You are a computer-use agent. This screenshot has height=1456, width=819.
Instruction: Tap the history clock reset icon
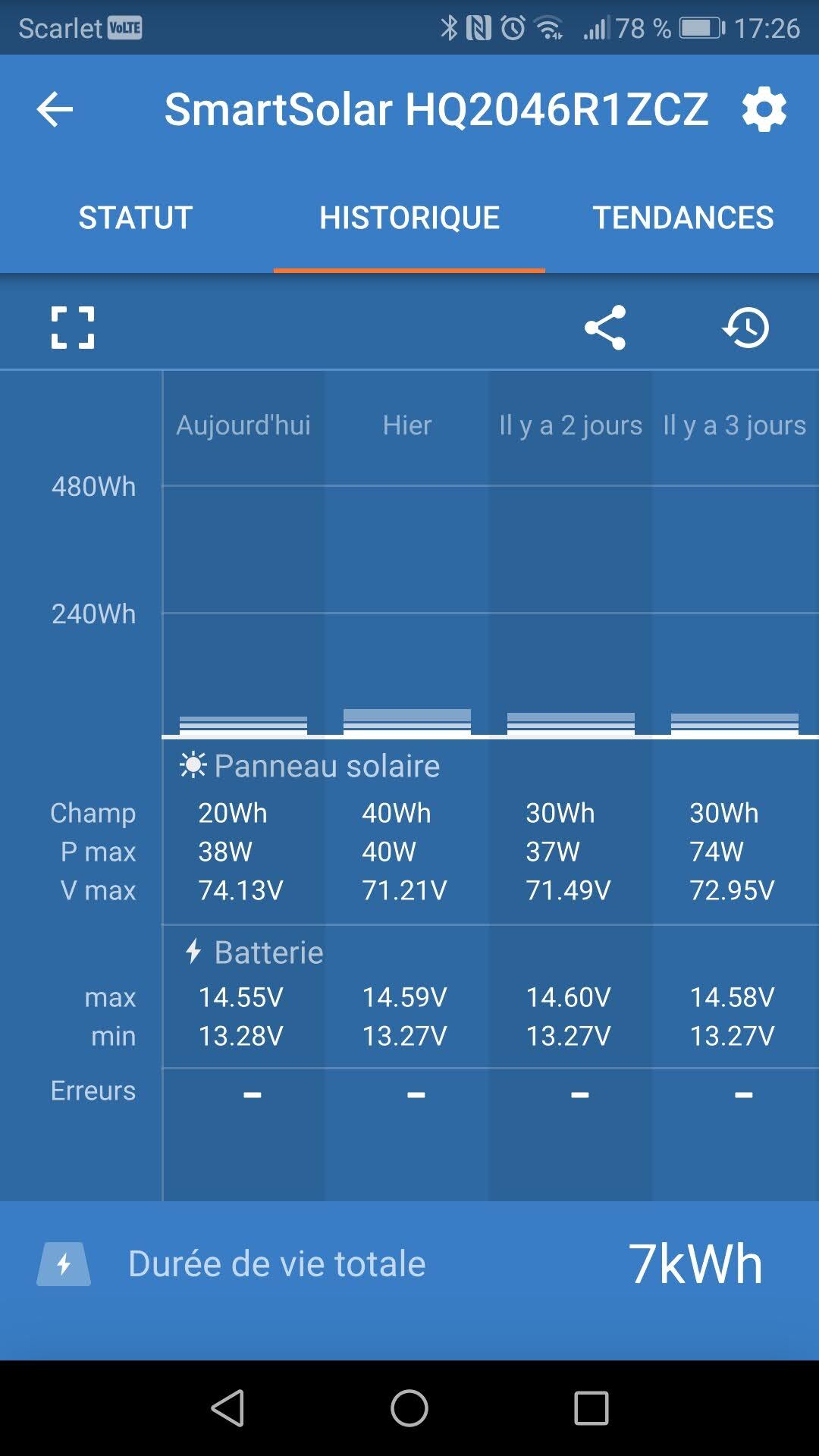click(746, 328)
